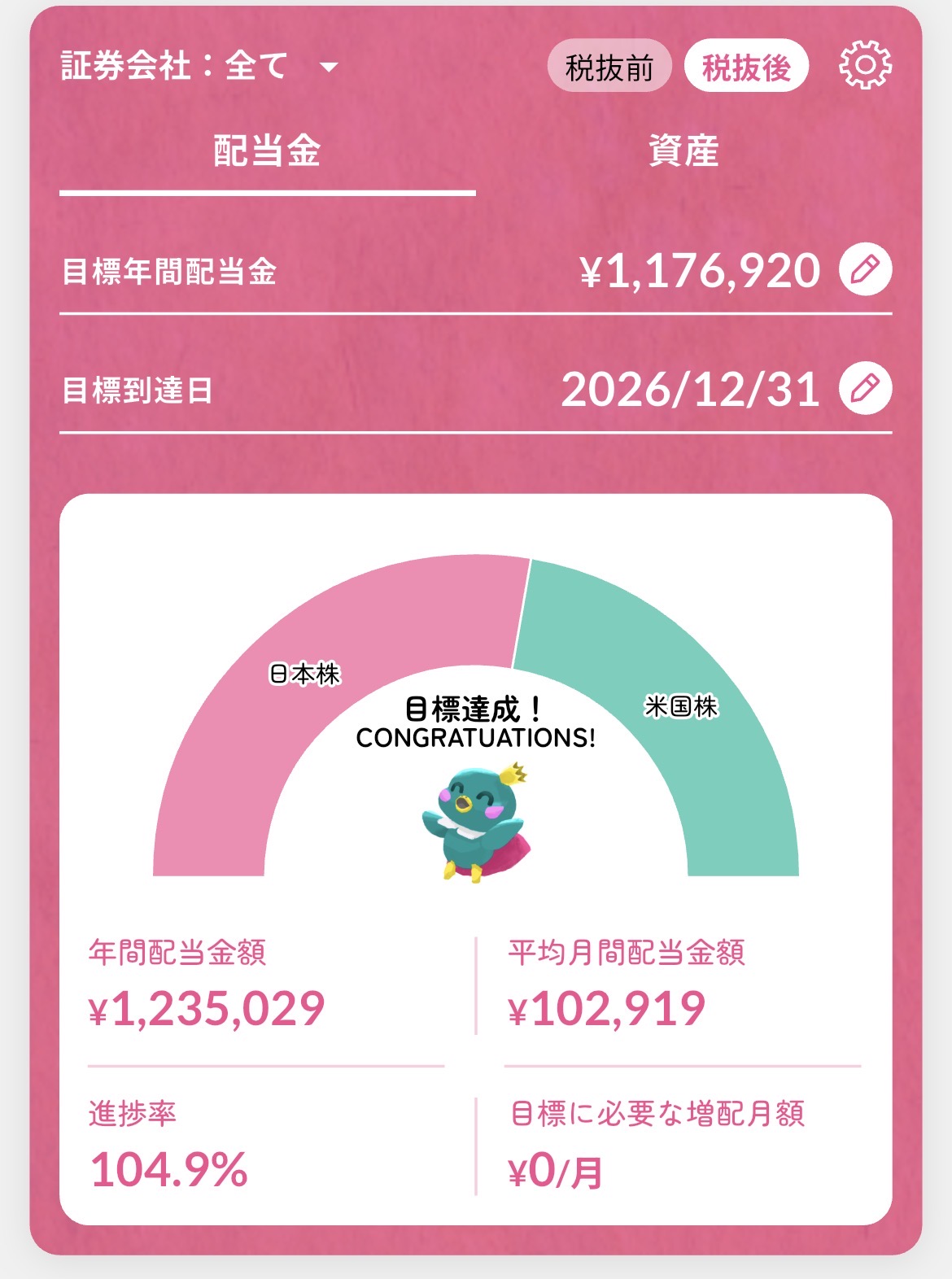Switch to 税抜前 pre-tax view
This screenshot has width=952, height=1279.
pyautogui.click(x=609, y=67)
